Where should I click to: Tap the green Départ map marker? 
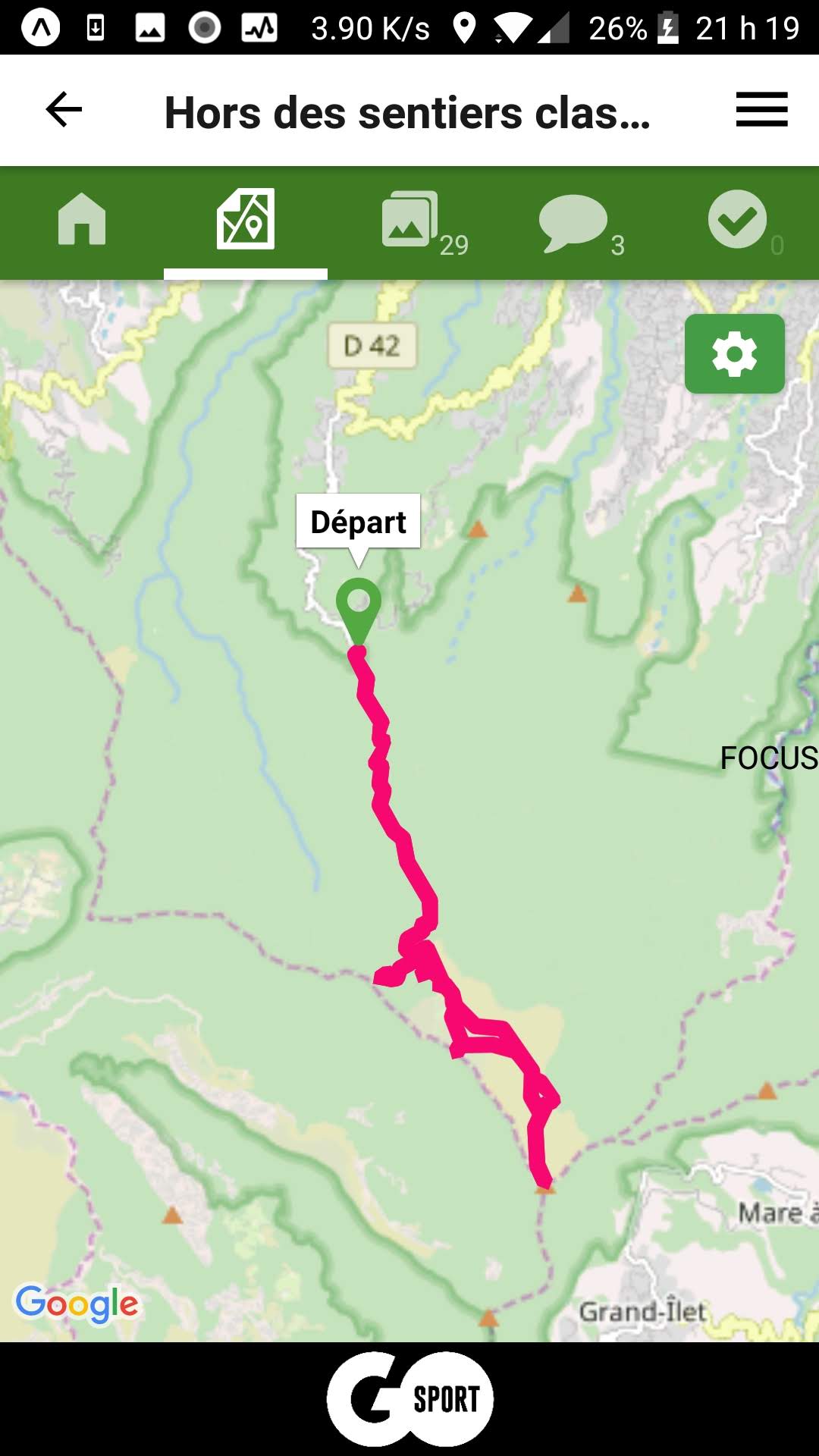358,611
